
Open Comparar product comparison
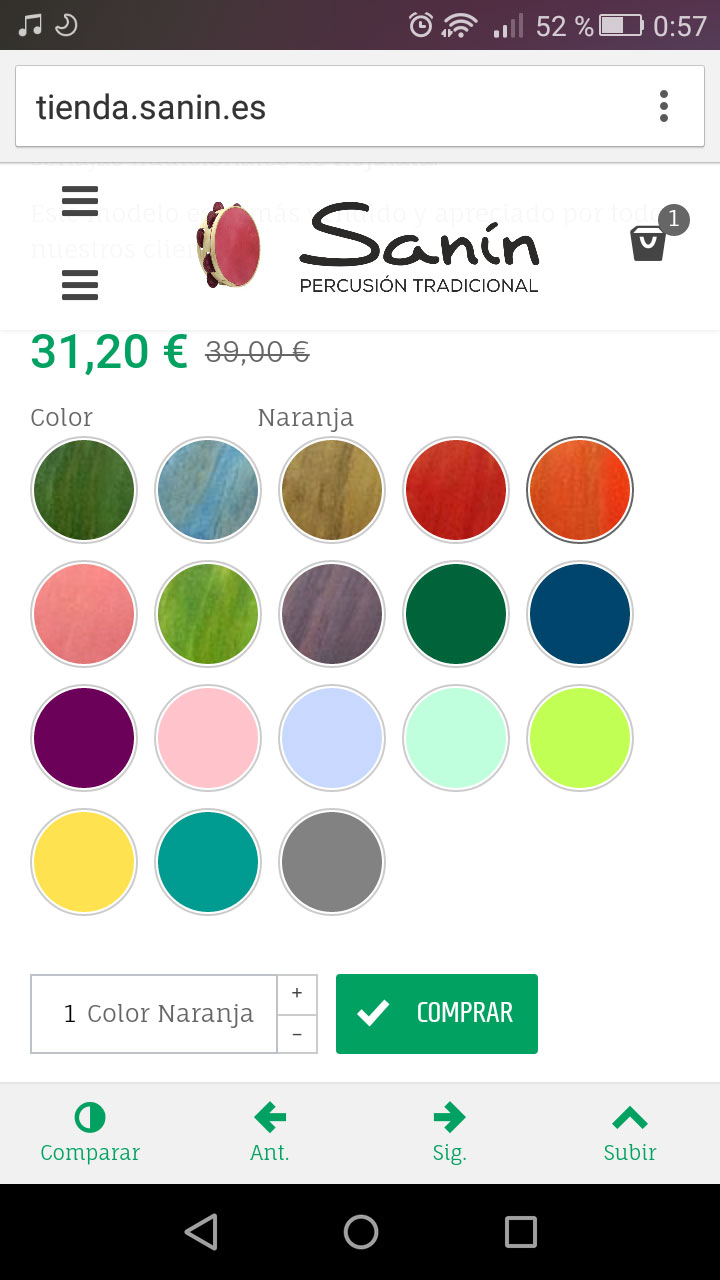click(x=90, y=1133)
